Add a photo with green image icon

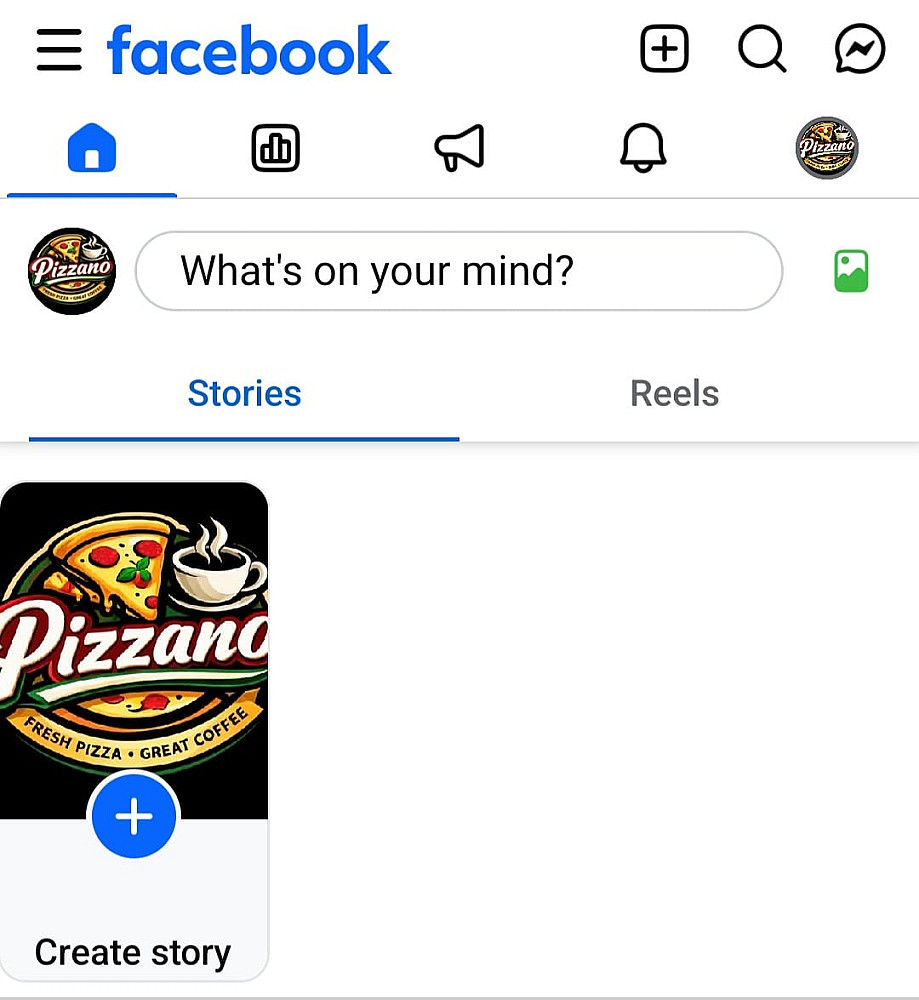tap(852, 271)
